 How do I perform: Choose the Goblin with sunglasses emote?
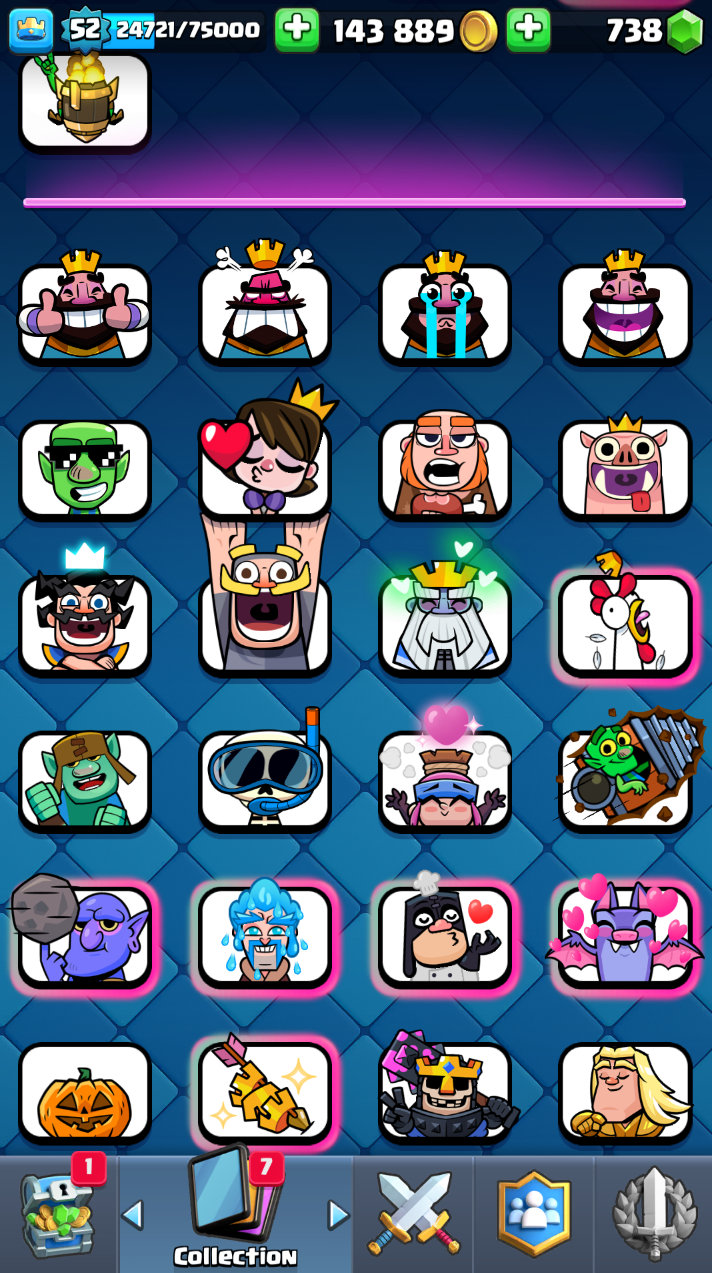85,468
